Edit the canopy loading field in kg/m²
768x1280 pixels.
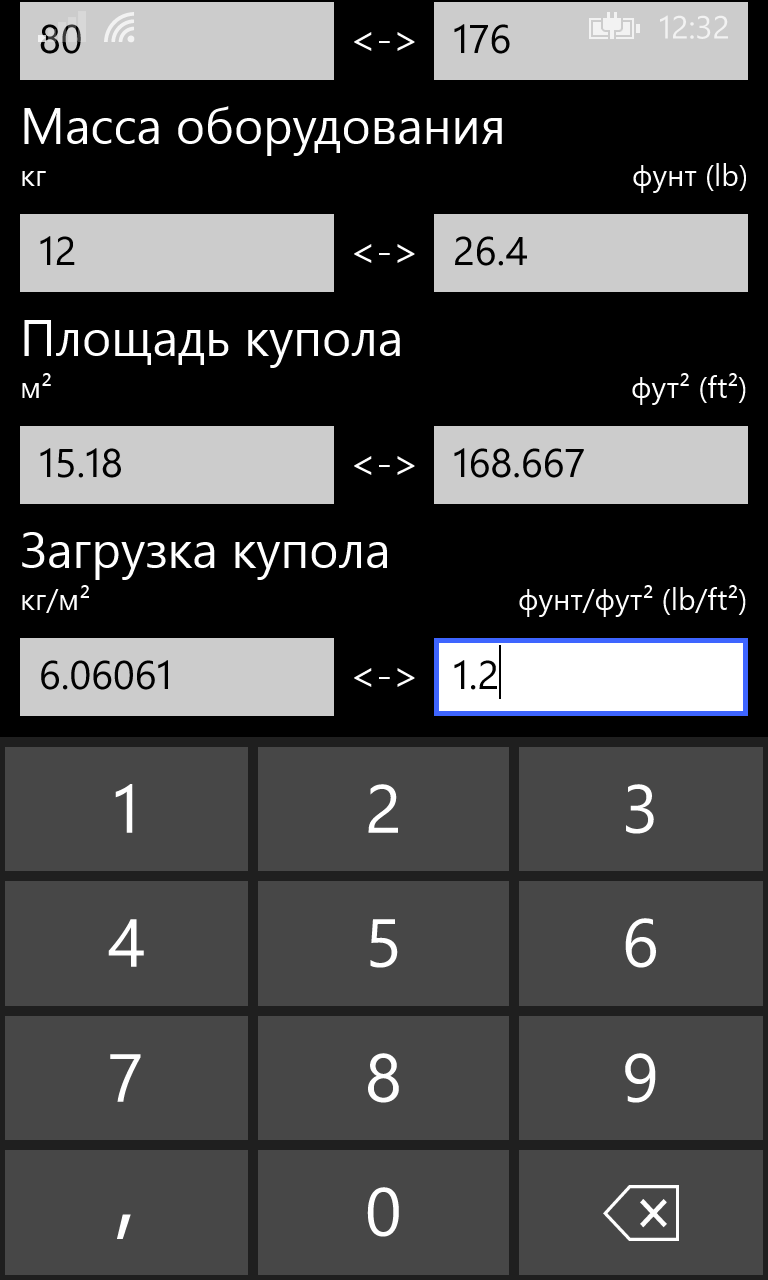[x=177, y=677]
